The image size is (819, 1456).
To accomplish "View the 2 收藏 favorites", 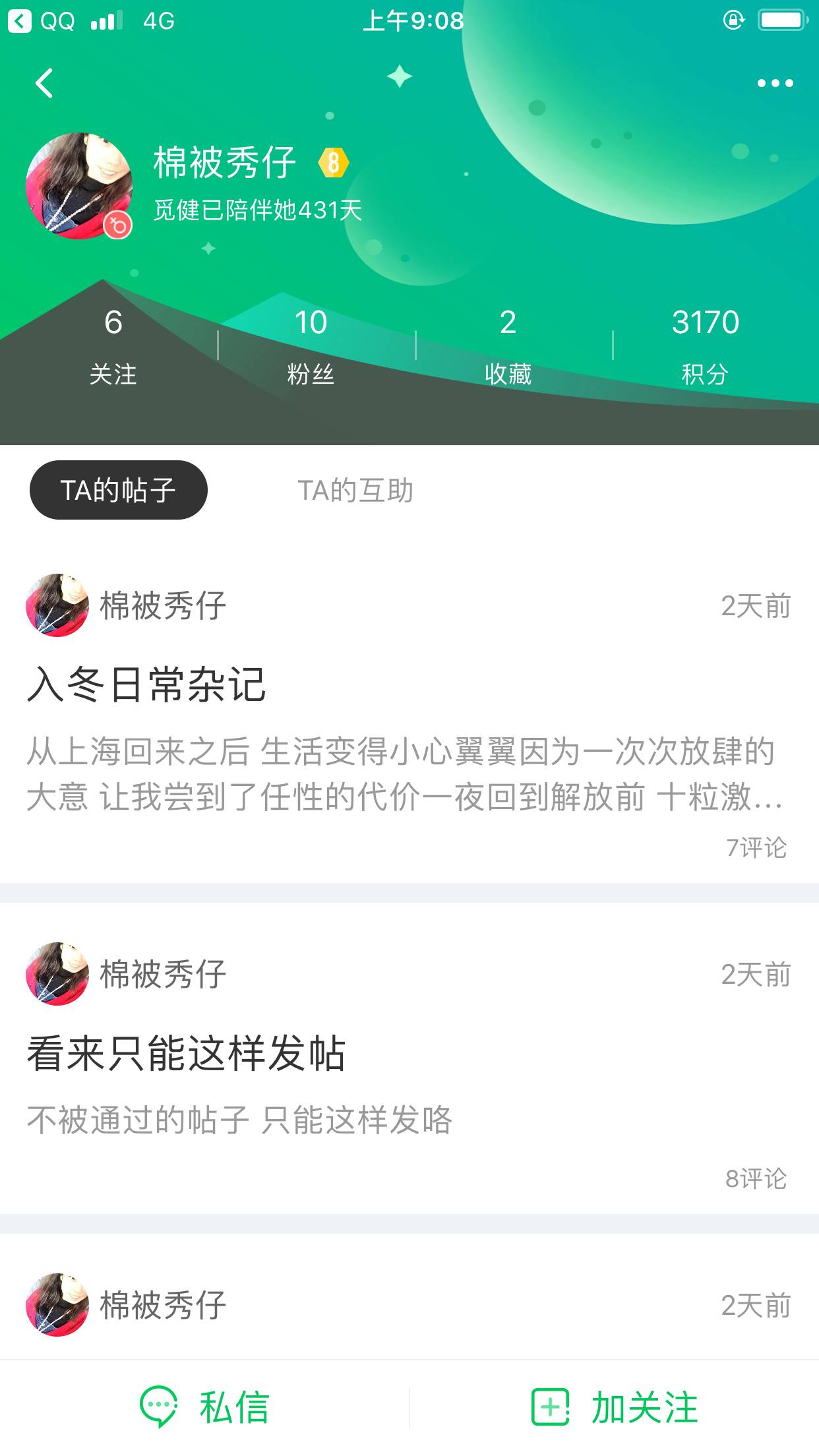I will click(x=507, y=346).
